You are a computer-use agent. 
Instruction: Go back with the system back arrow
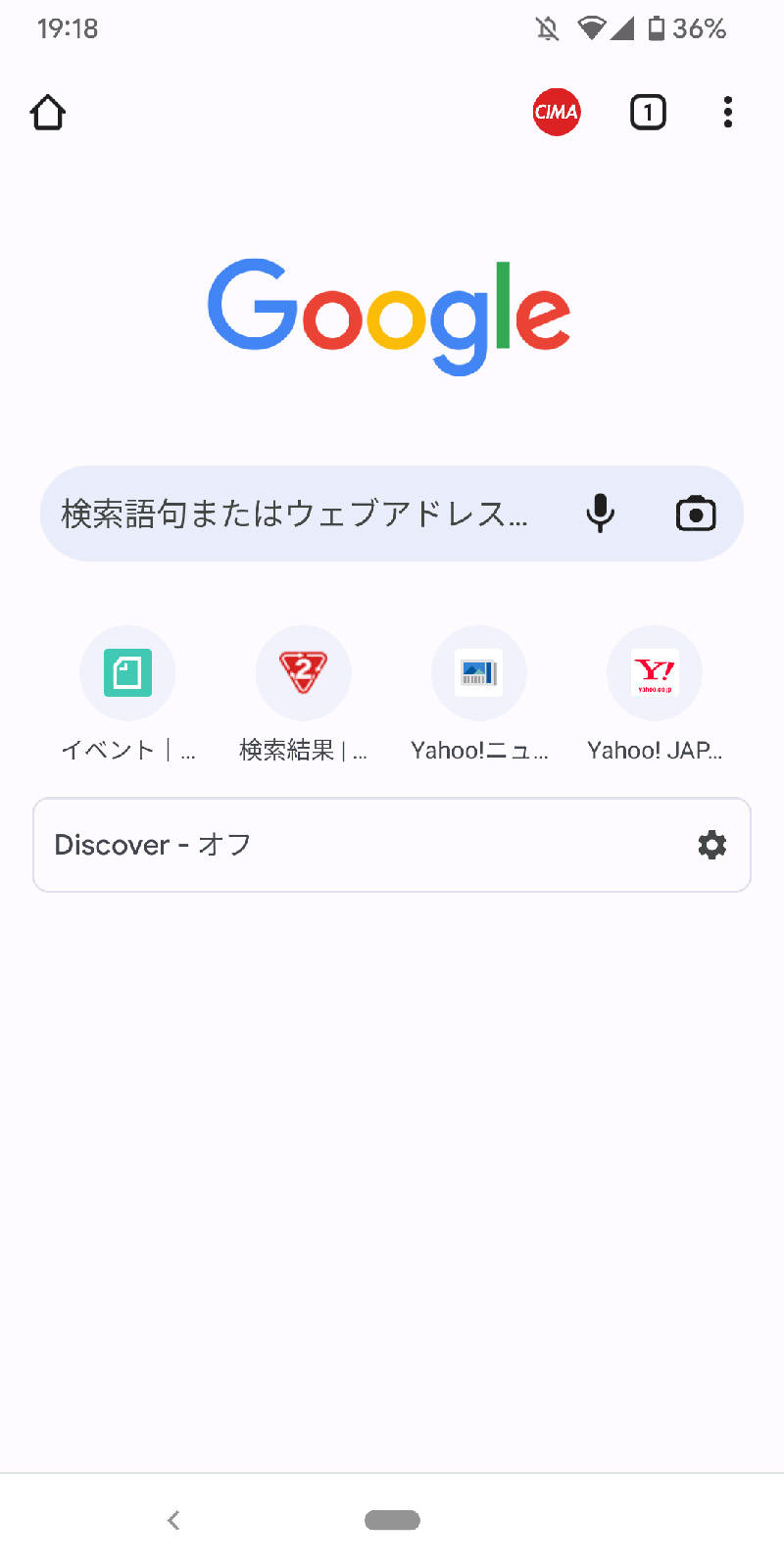tap(173, 1520)
